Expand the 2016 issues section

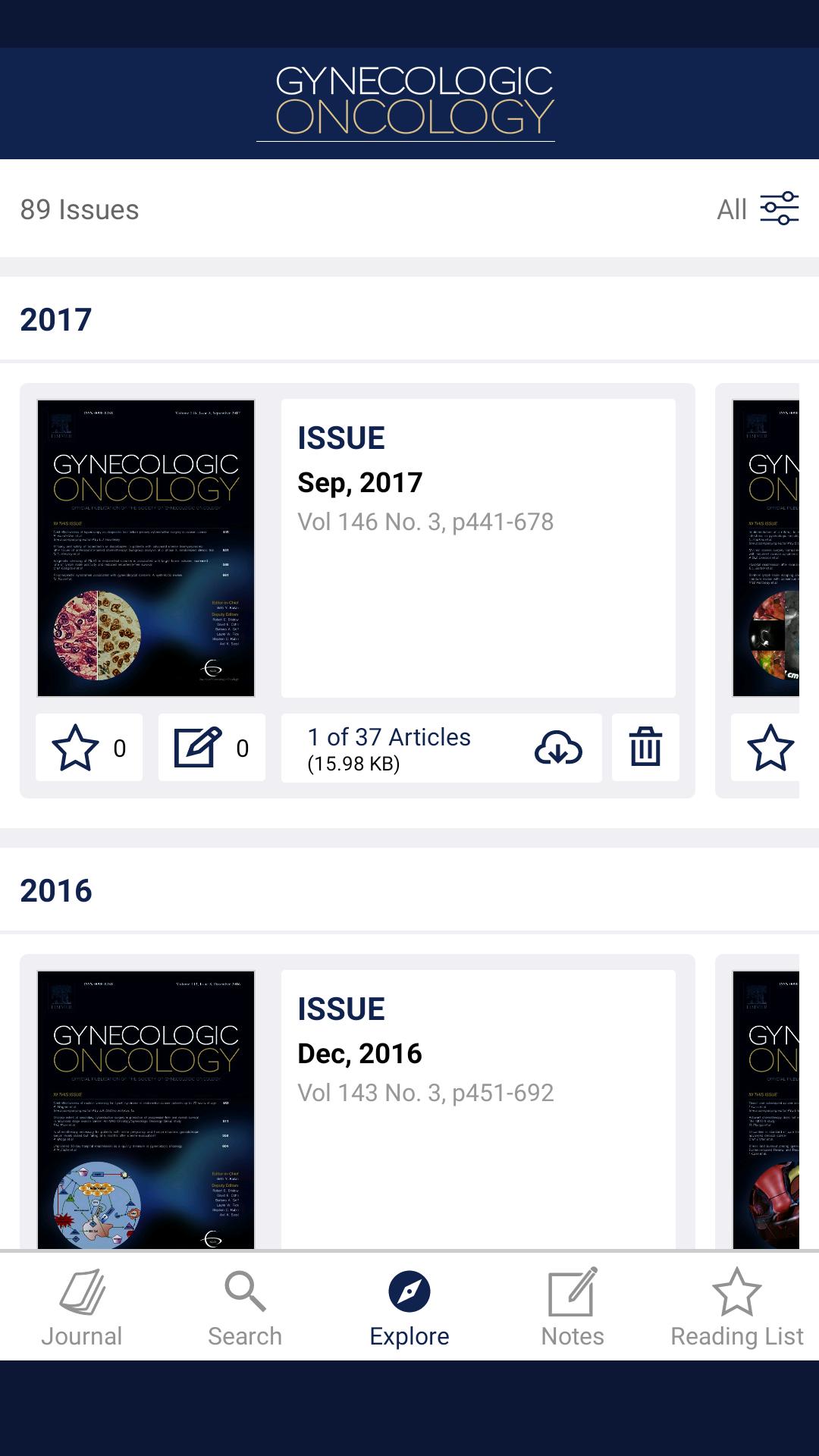[x=57, y=889]
